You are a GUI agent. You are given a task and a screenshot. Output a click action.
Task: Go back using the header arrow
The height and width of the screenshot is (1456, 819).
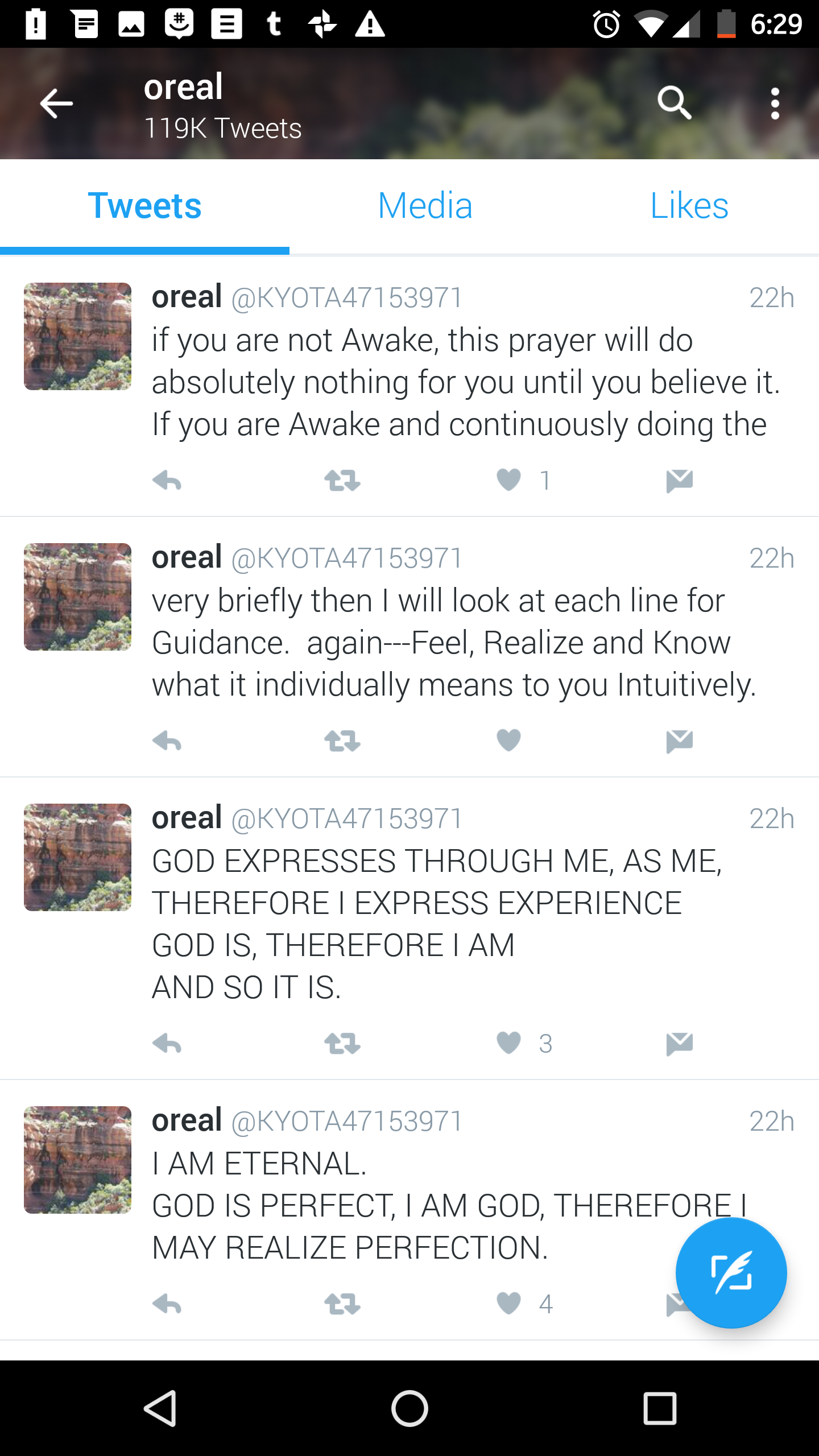tap(56, 104)
